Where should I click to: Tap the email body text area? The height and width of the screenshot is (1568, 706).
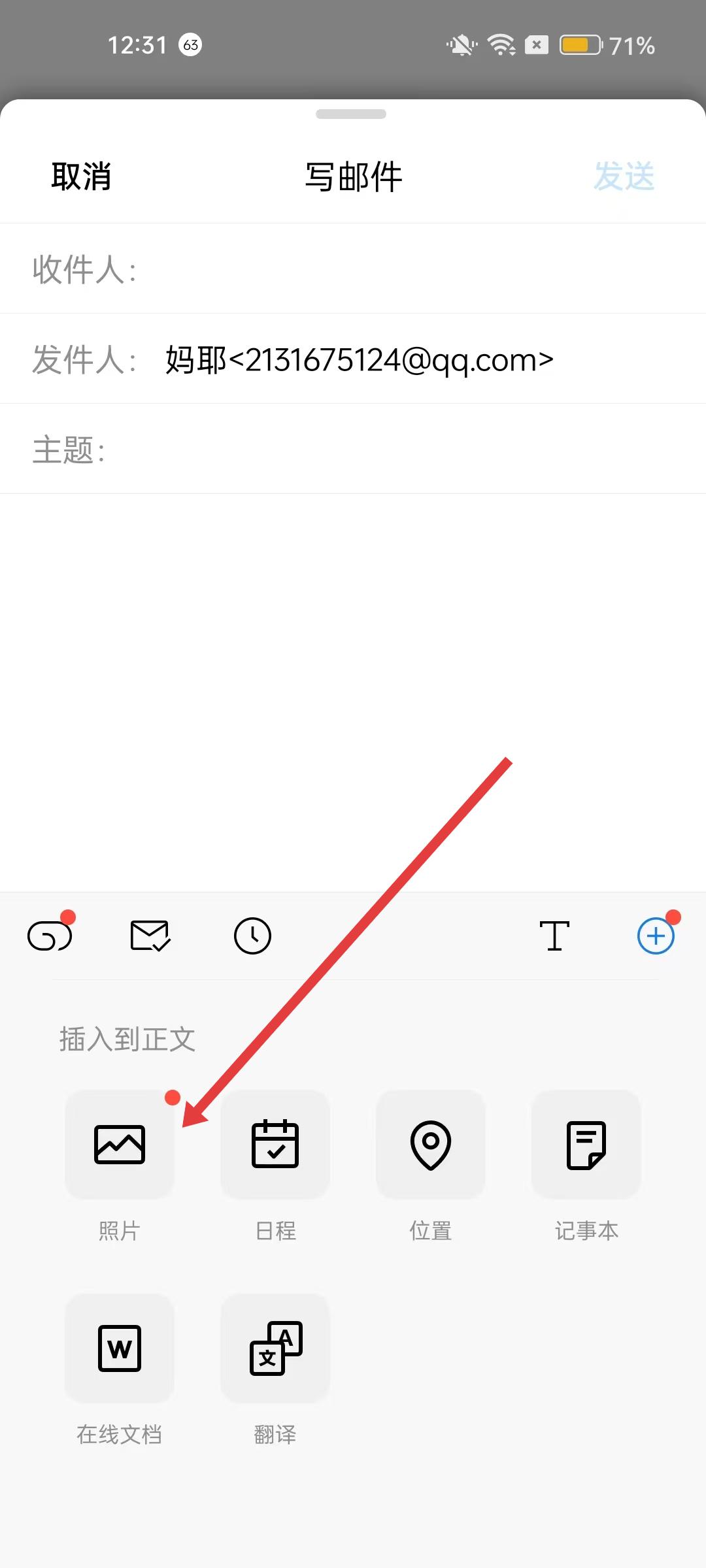(x=353, y=653)
